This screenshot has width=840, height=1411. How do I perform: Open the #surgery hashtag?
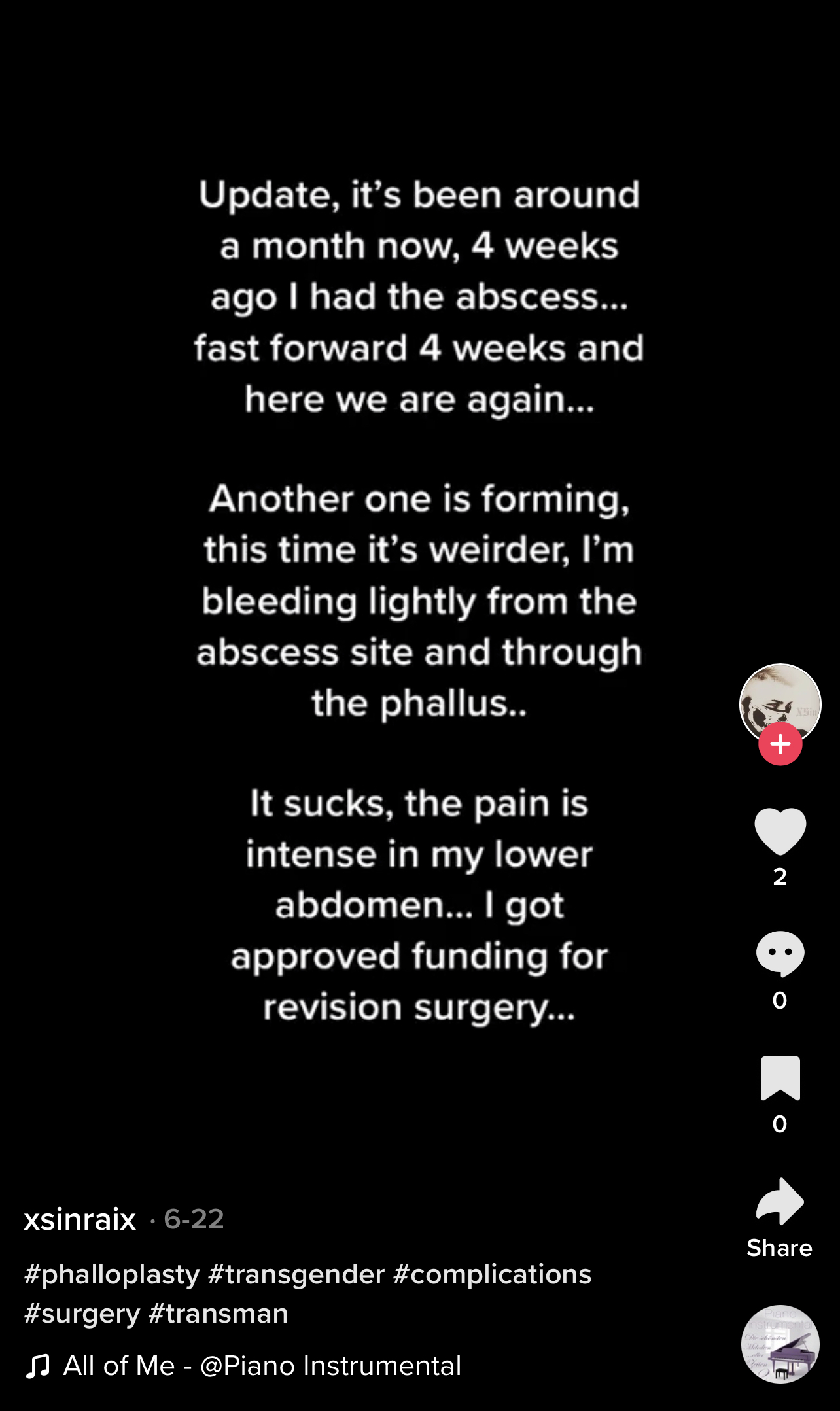(82, 1314)
